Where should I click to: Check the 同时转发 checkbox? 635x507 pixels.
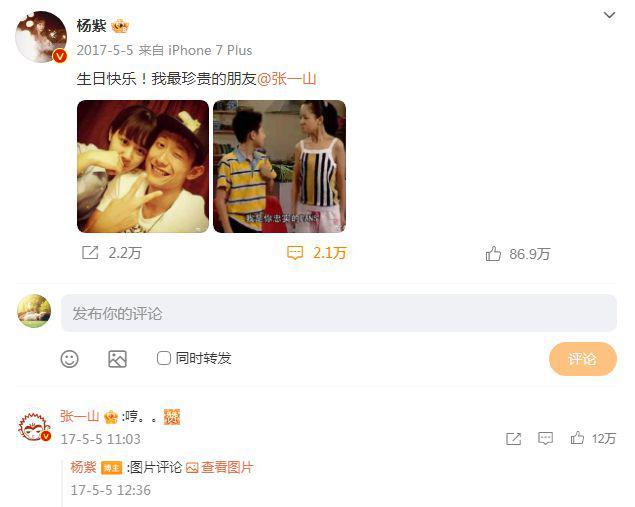164,358
